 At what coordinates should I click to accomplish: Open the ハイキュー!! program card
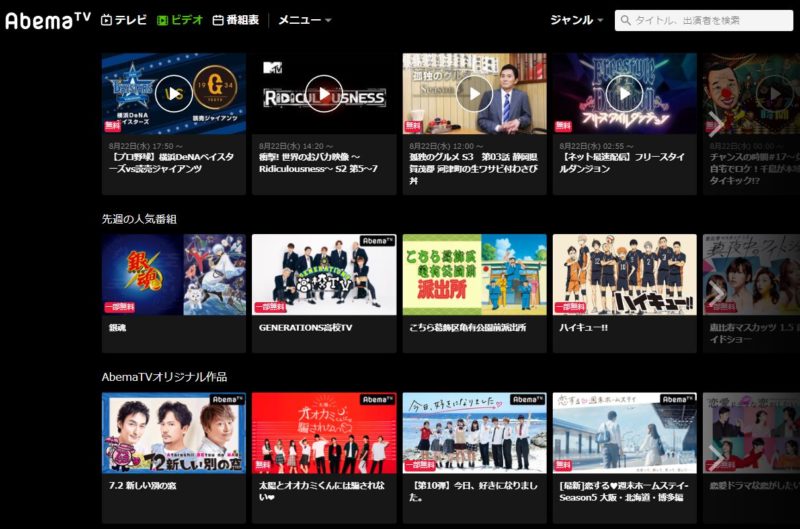pos(624,276)
